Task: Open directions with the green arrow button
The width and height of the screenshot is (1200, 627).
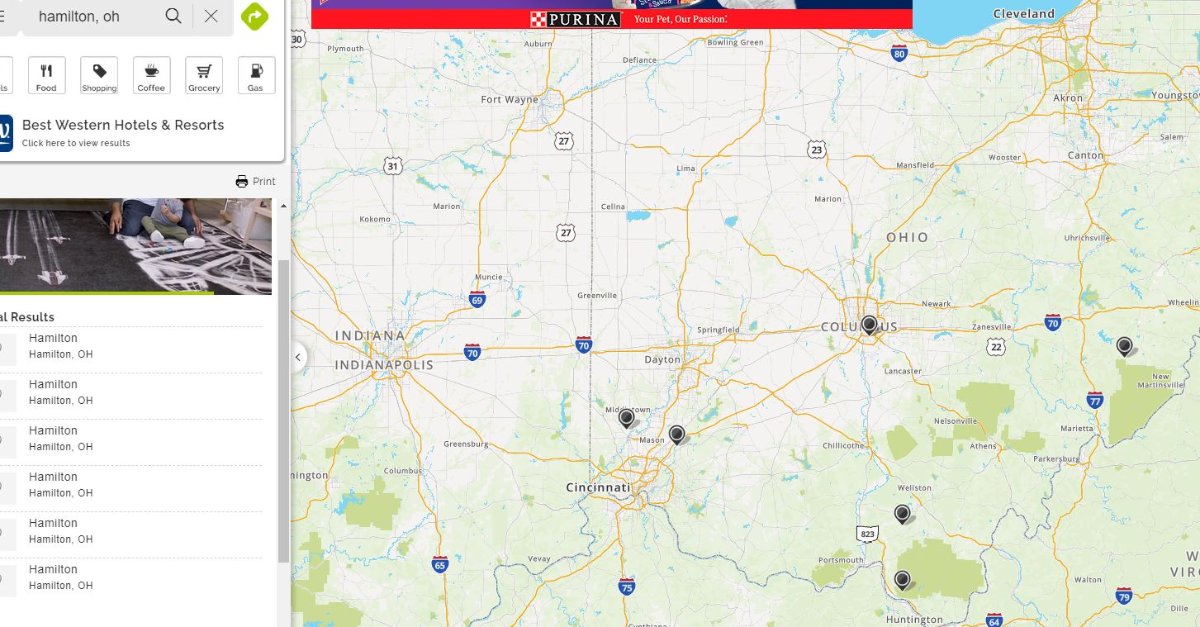Action: tap(255, 16)
